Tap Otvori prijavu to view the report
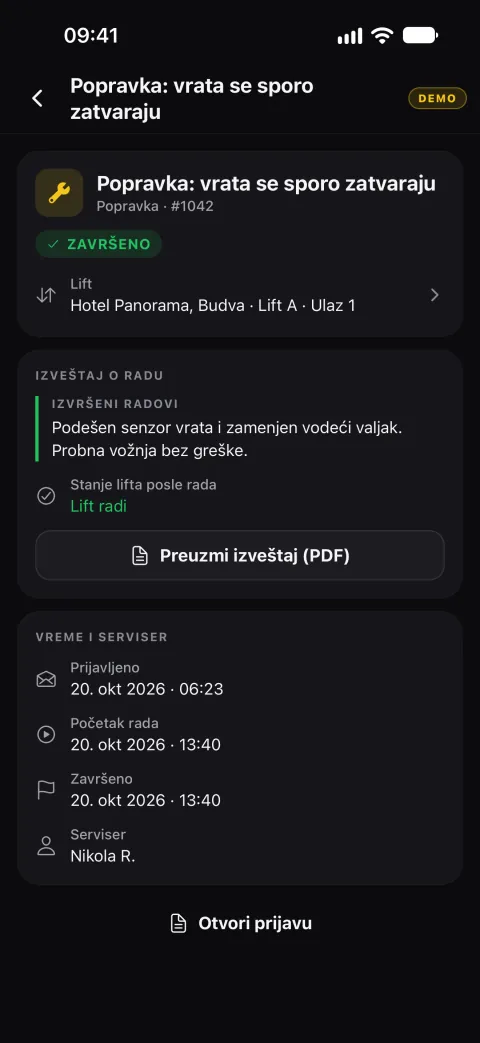480x1043 pixels. tap(240, 923)
